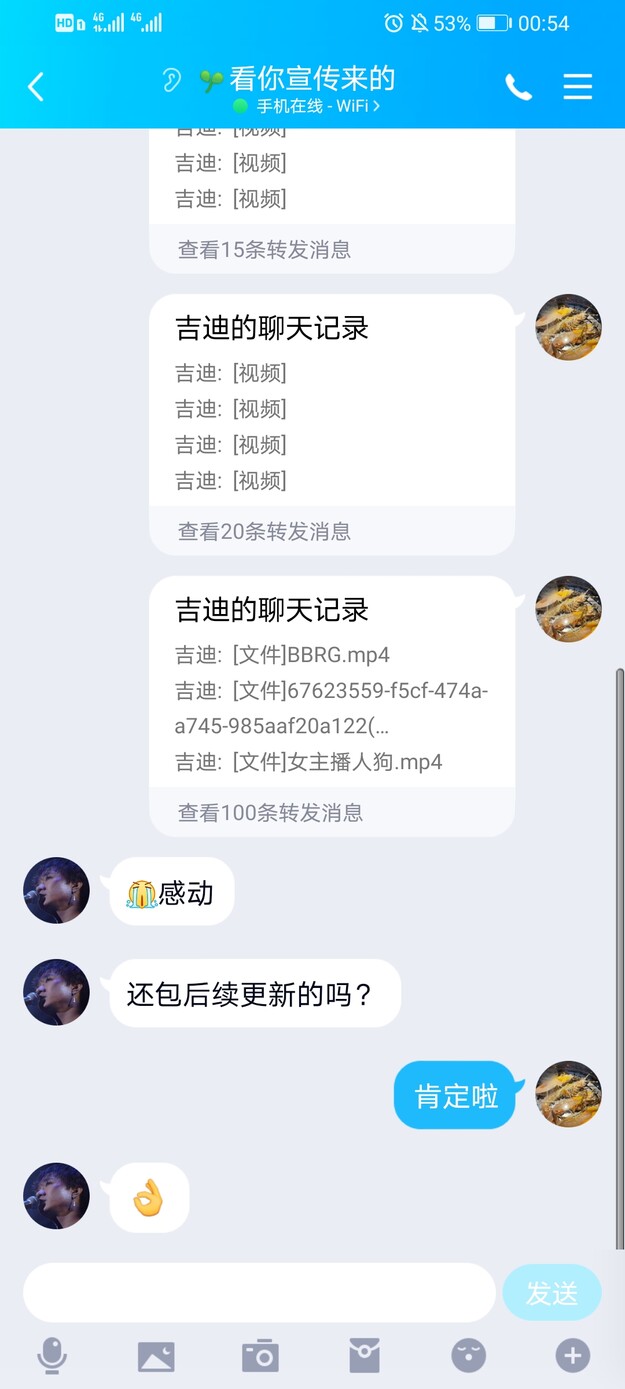Start a voice call
The width and height of the screenshot is (625, 1389).
(518, 87)
